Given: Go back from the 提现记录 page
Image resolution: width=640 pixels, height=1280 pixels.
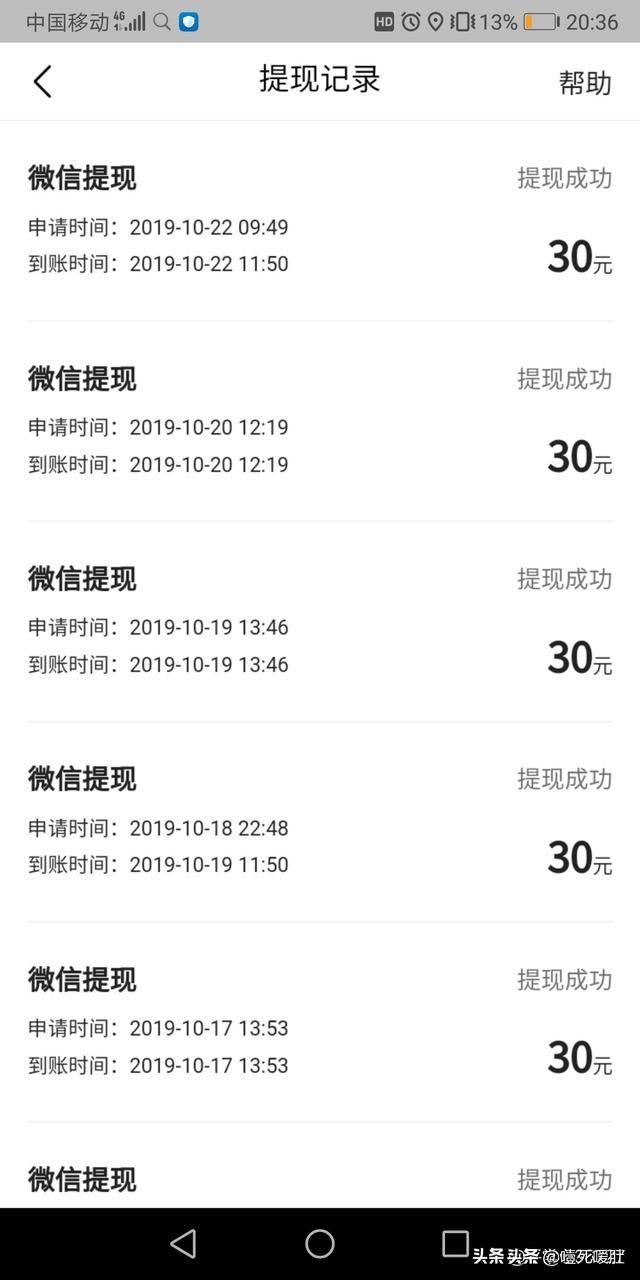Looking at the screenshot, I should 42,81.
